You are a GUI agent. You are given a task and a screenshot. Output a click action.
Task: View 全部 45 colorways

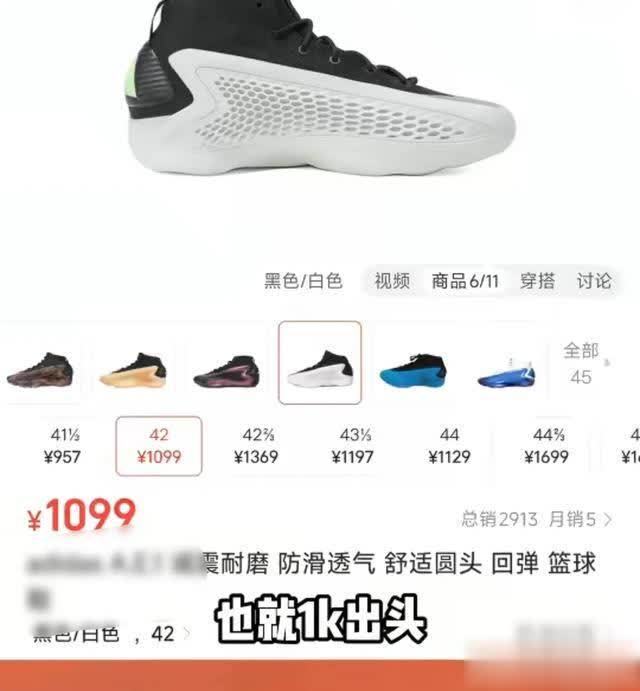(581, 363)
